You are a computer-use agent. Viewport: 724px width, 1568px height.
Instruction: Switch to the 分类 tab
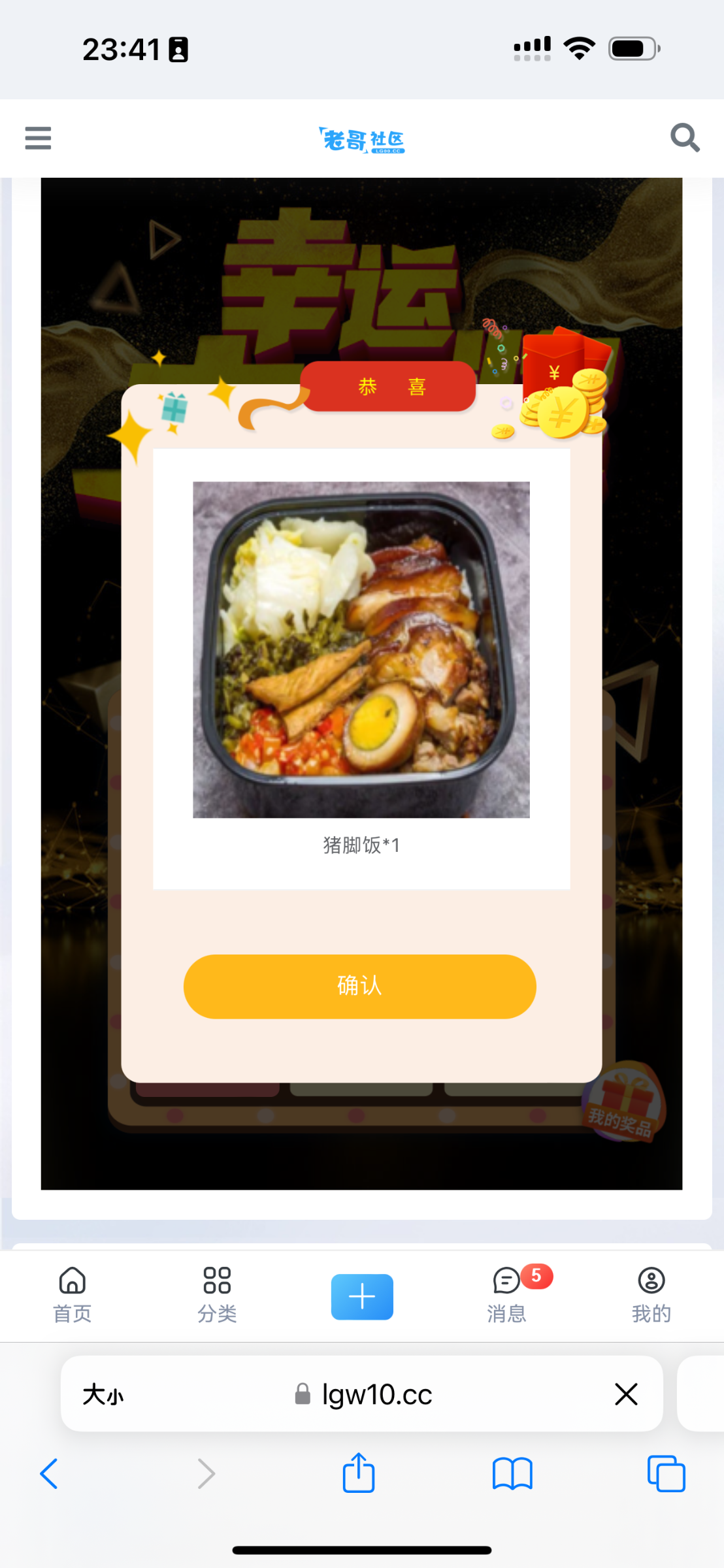click(x=217, y=1295)
